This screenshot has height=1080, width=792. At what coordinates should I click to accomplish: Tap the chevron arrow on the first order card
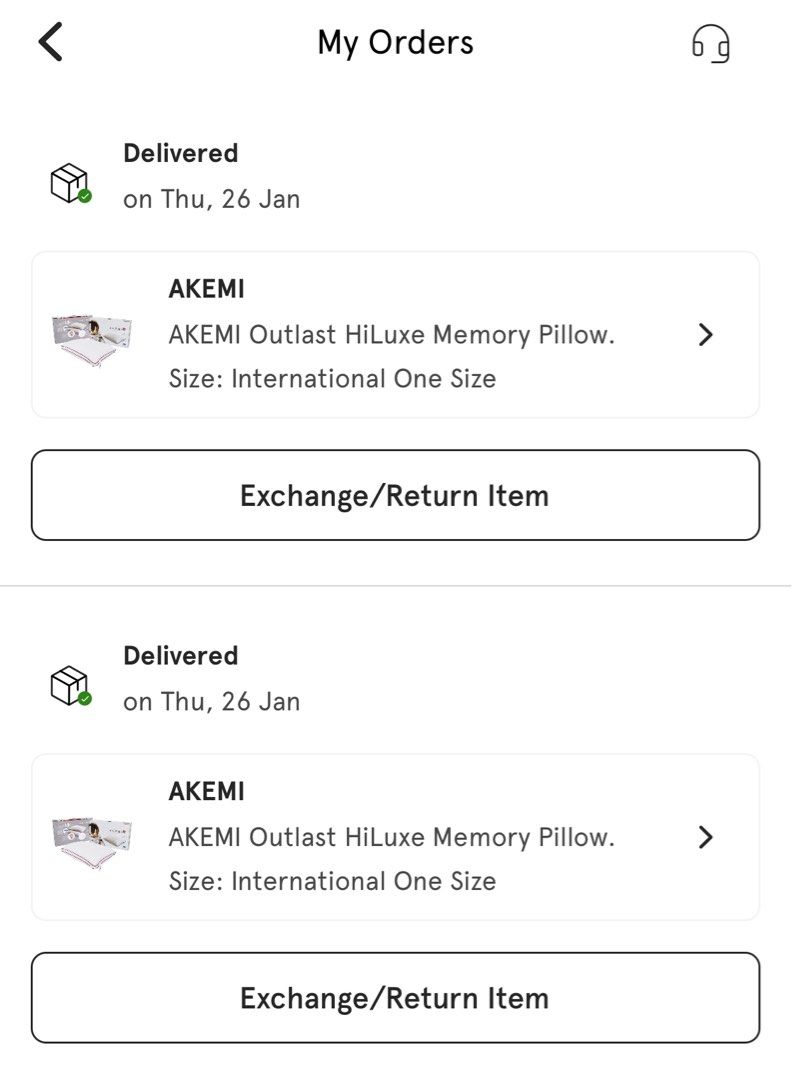[706, 334]
